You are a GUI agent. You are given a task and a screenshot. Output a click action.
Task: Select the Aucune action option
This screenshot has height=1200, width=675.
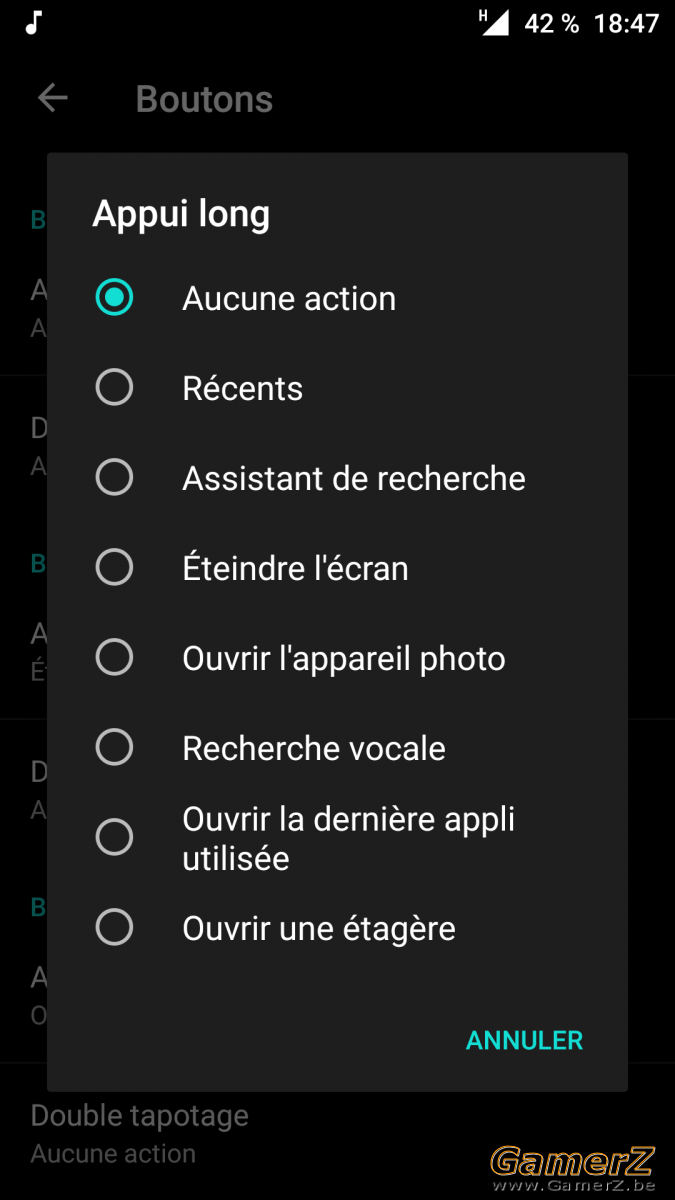[x=337, y=298]
